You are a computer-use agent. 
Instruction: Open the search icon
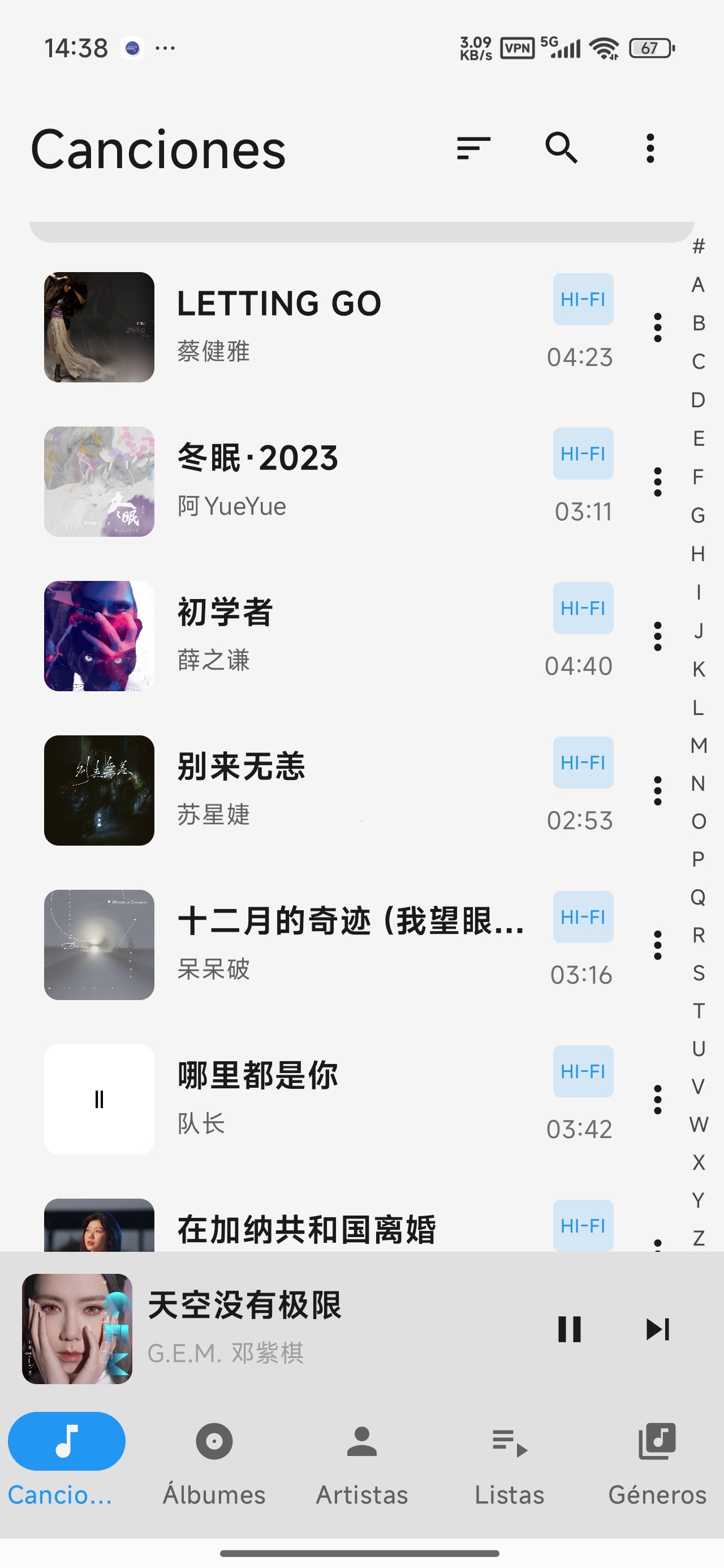pyautogui.click(x=562, y=148)
